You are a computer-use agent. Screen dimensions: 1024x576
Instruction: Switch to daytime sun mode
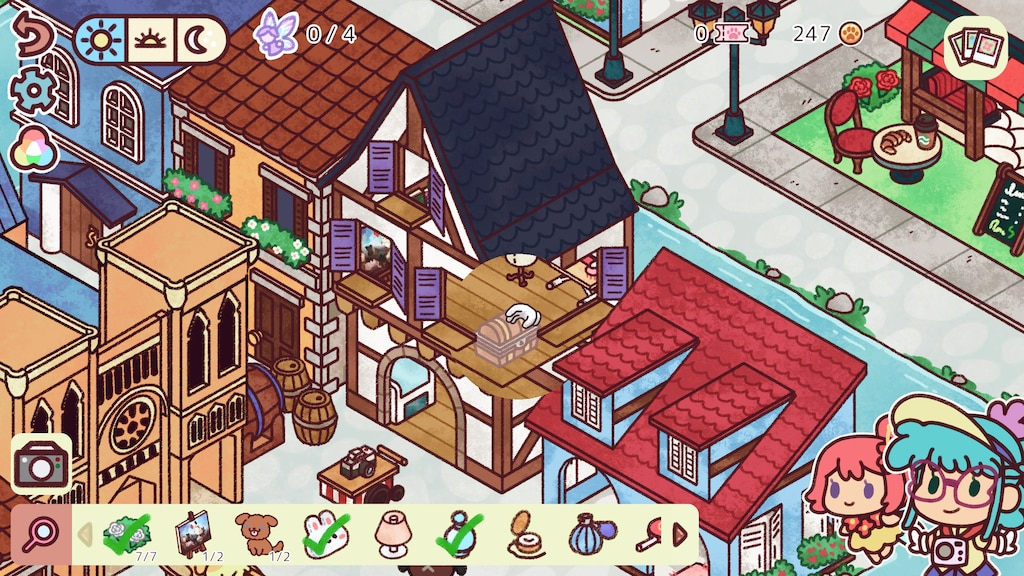[103, 39]
